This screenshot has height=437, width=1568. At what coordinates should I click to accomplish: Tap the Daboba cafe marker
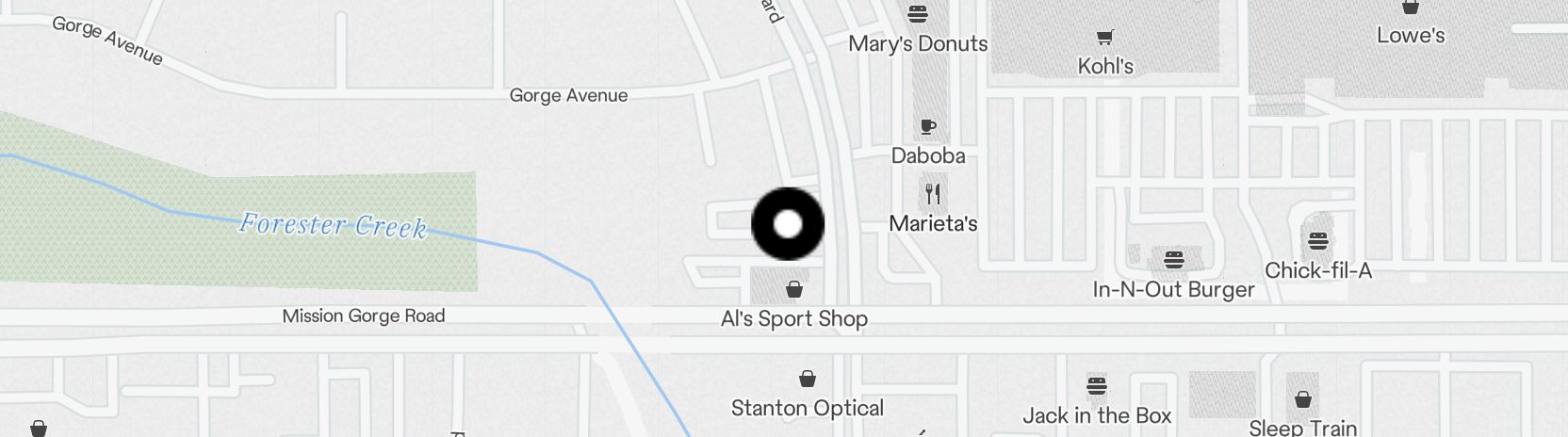coord(927,127)
